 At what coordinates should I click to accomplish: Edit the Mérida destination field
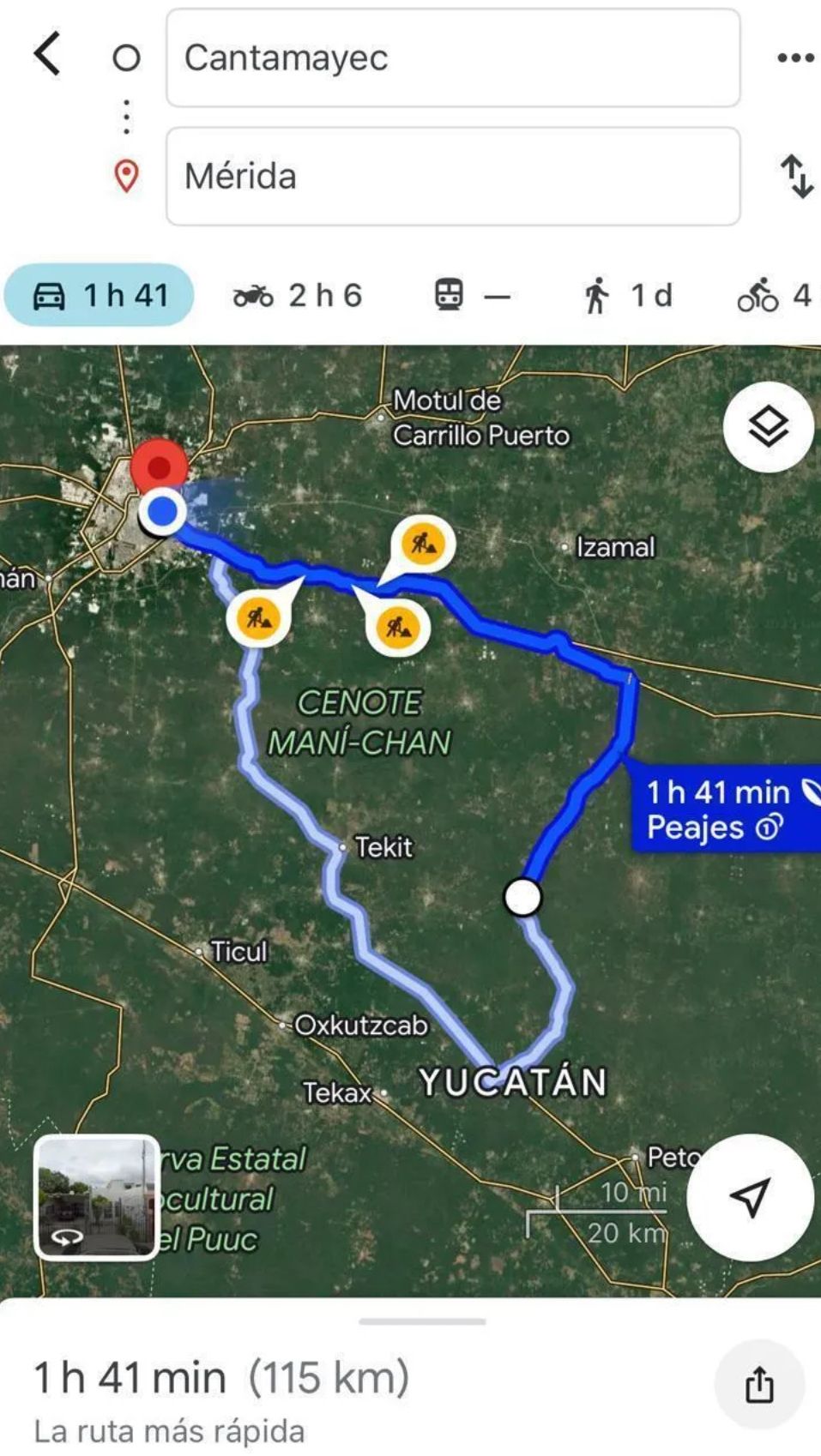(453, 176)
